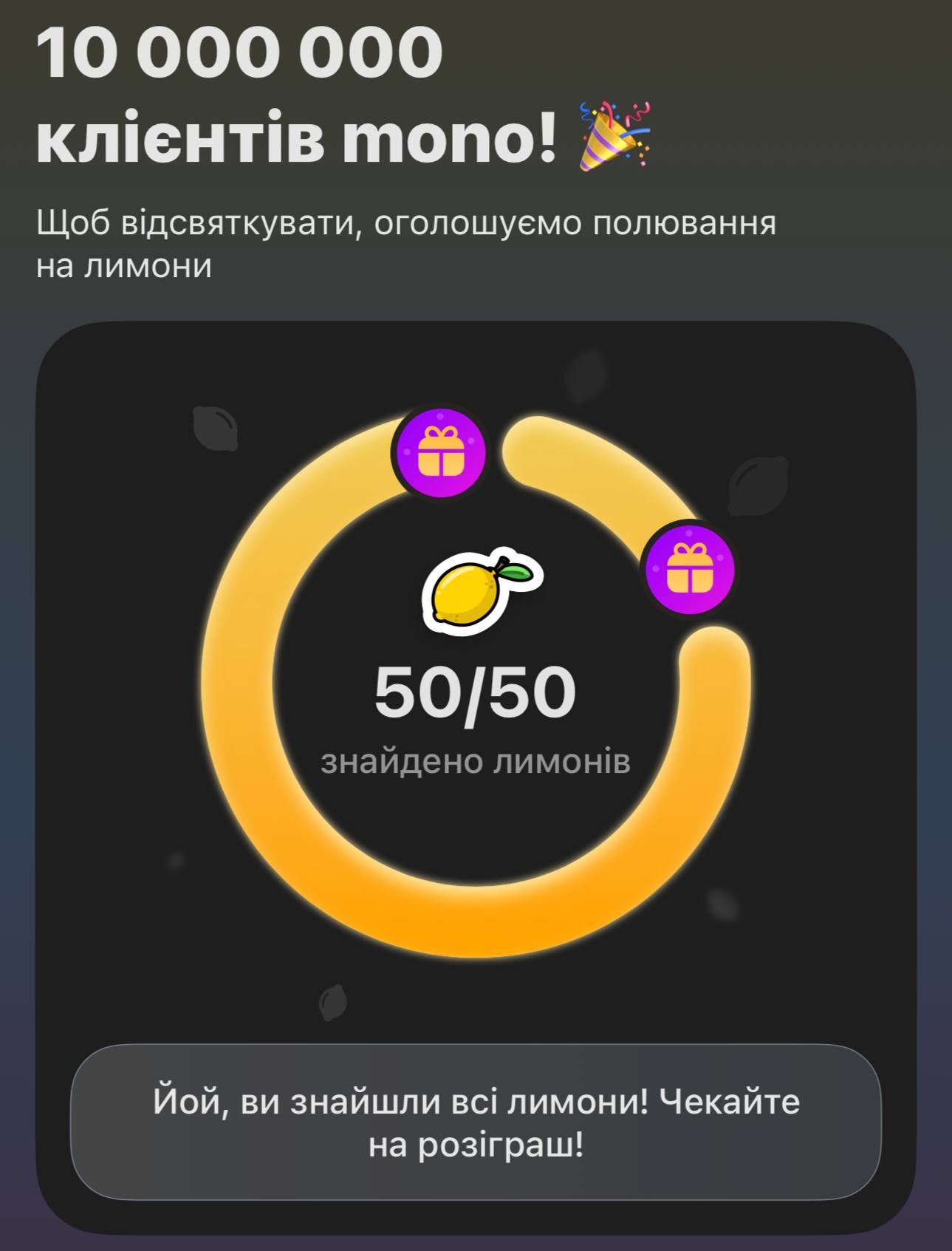Open the gift icon on the ring's right

[x=690, y=569]
